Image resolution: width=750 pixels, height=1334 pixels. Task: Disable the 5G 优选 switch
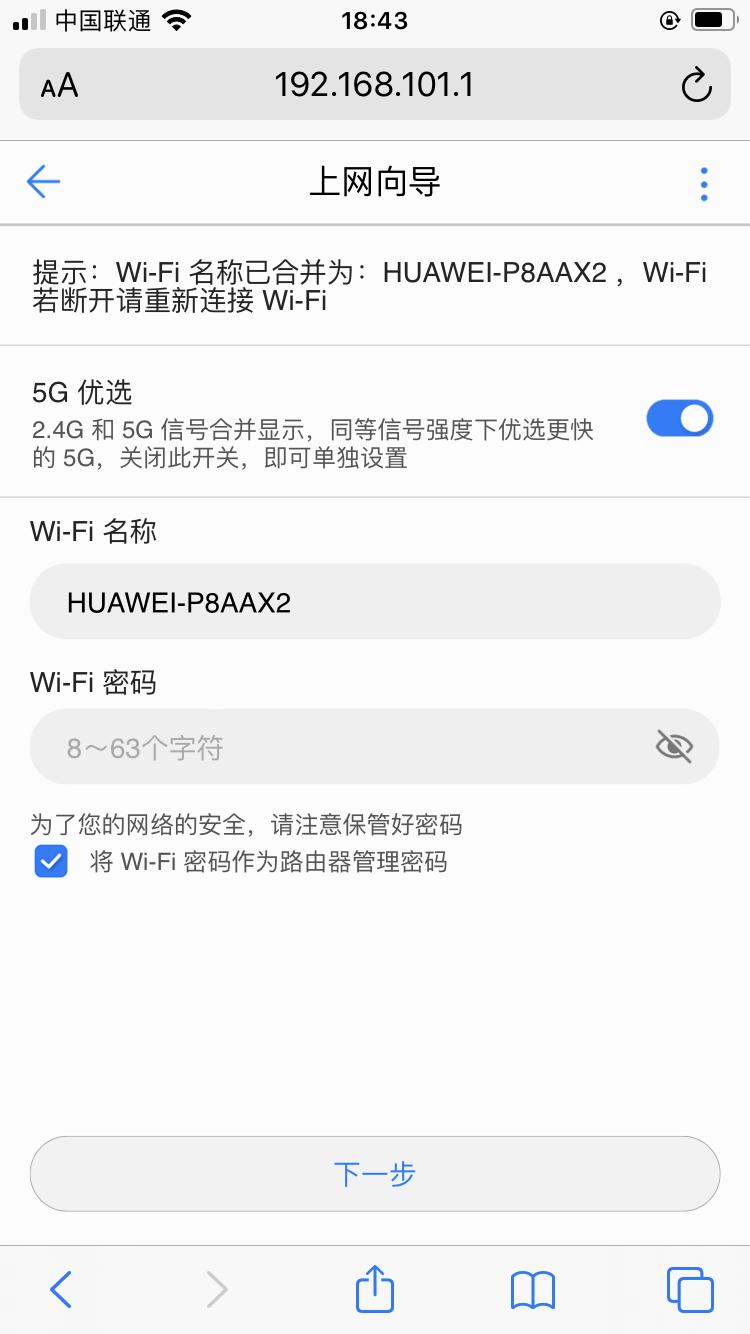679,418
